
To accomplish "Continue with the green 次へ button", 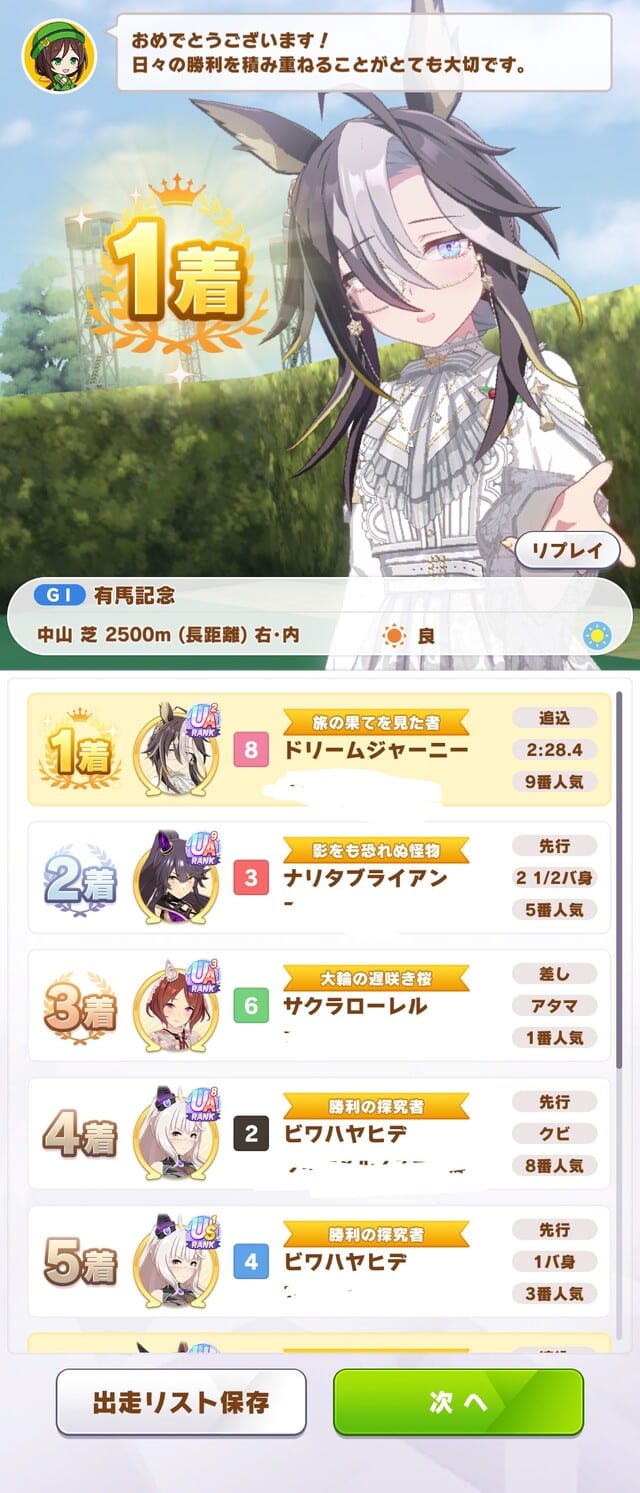I will (458, 1402).
